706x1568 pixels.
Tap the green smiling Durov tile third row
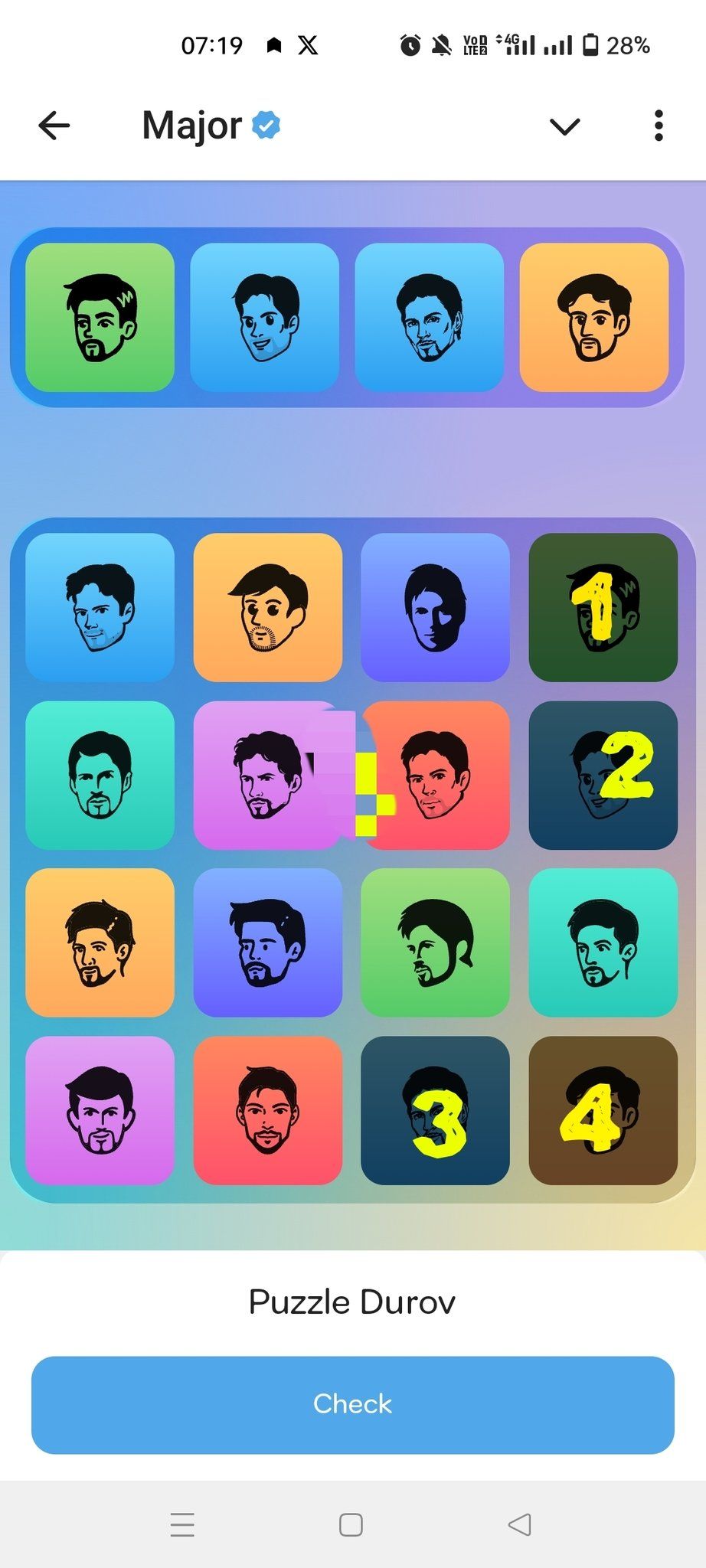click(x=435, y=945)
